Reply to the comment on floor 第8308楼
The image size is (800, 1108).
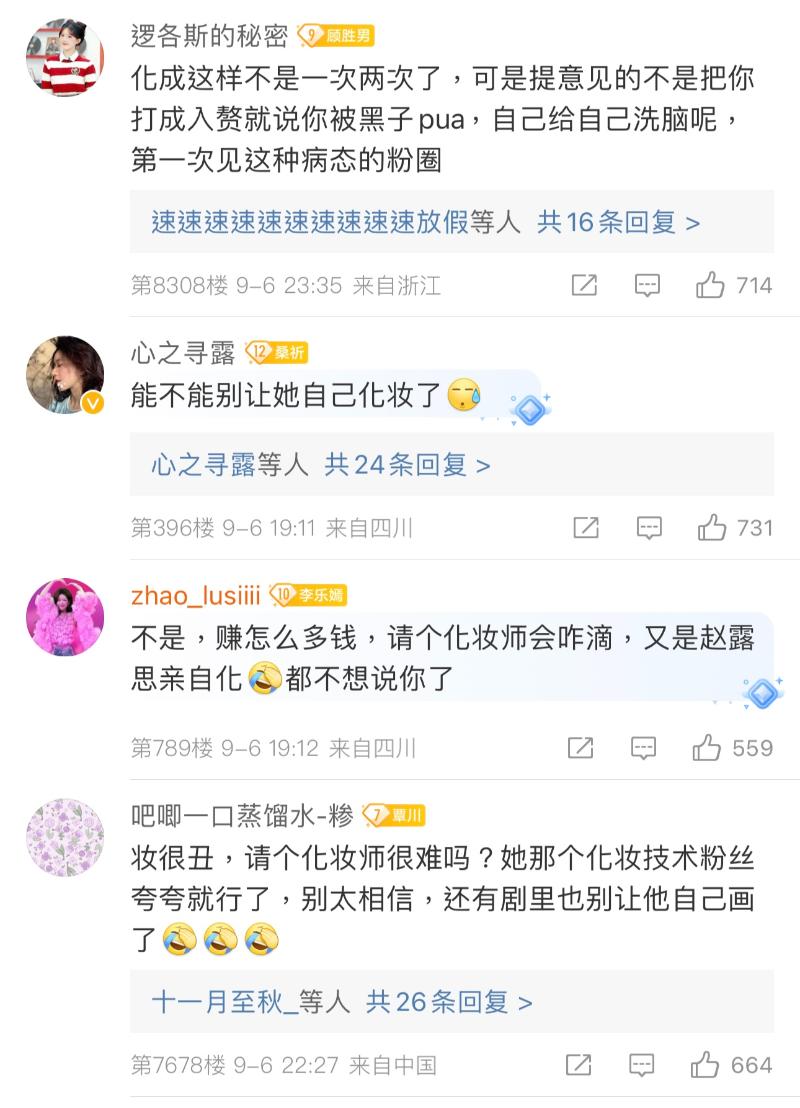point(648,286)
